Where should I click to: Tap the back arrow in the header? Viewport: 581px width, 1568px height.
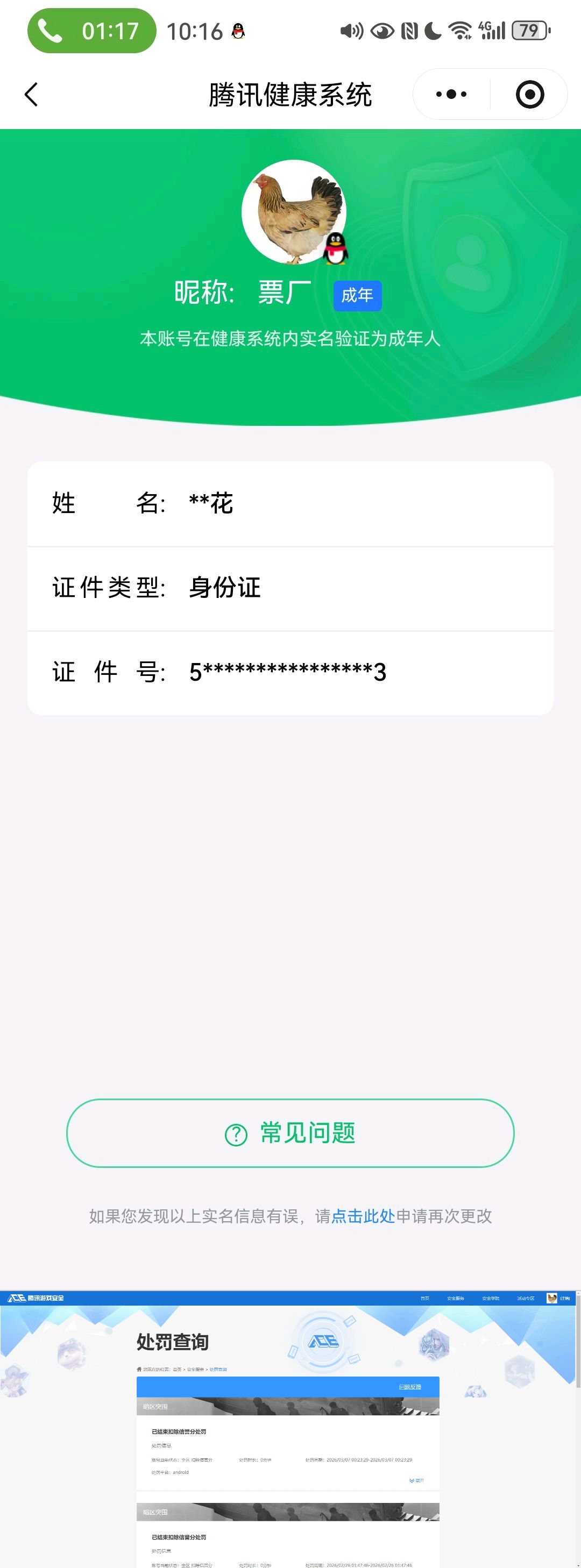pos(32,94)
